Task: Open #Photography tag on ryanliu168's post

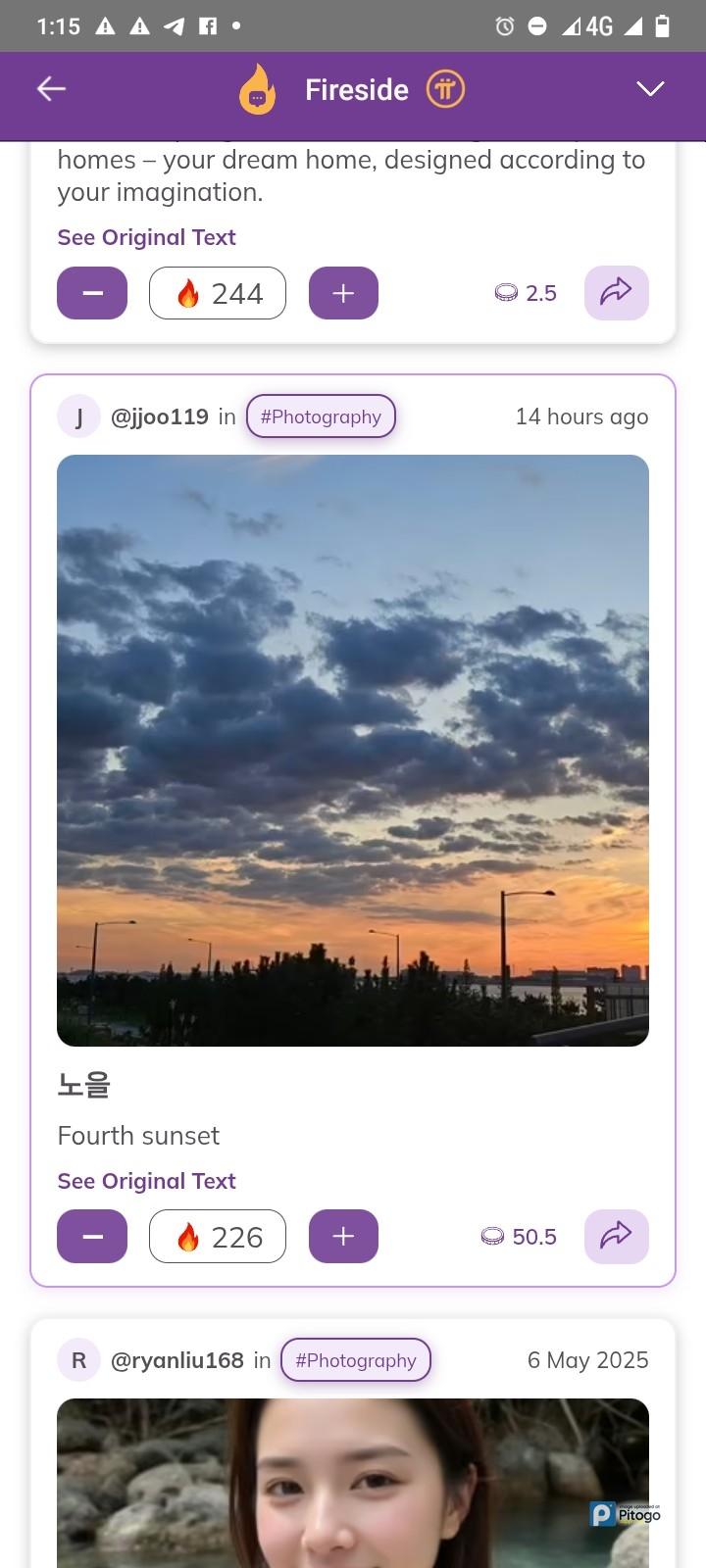Action: click(356, 1360)
